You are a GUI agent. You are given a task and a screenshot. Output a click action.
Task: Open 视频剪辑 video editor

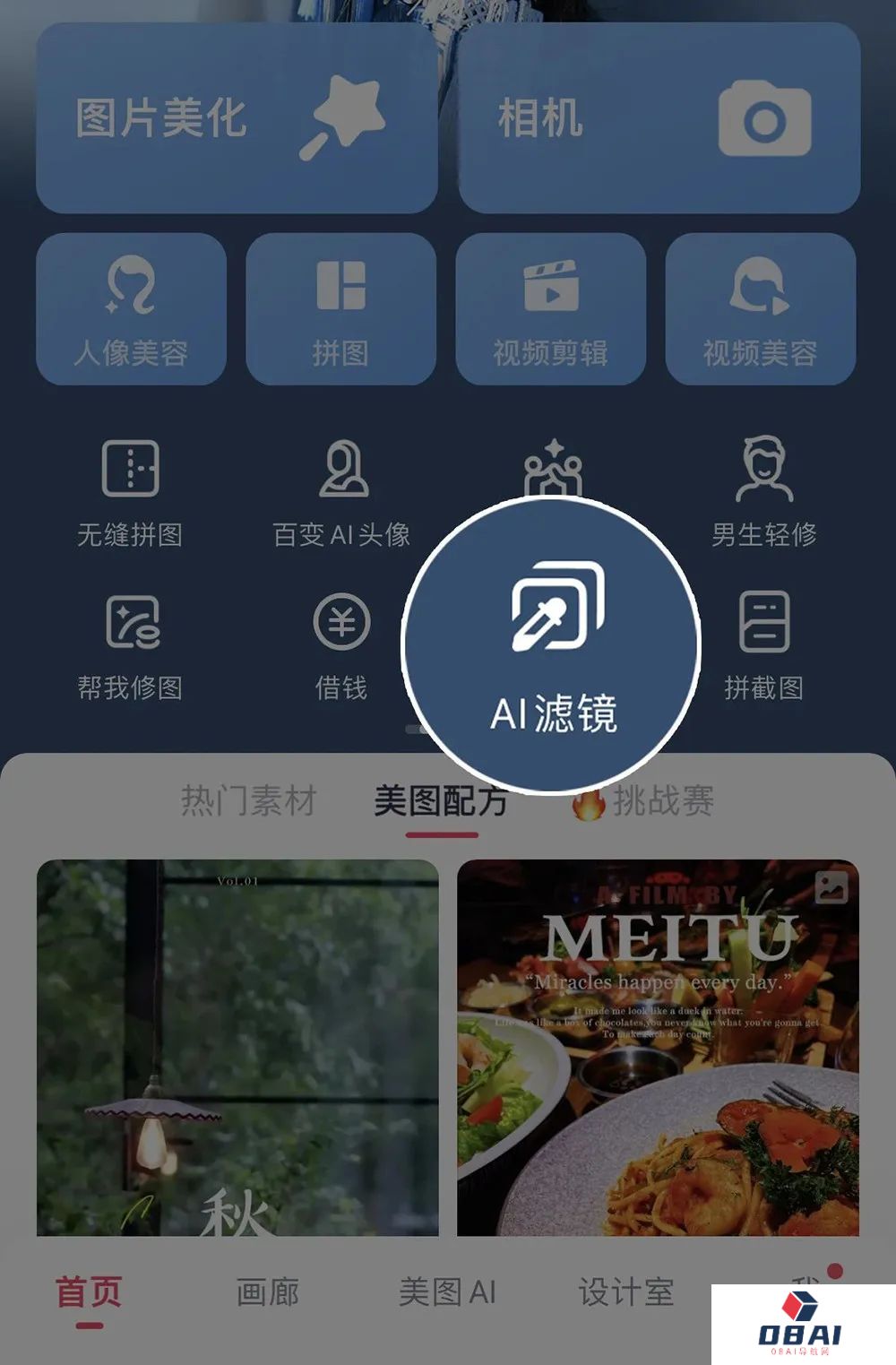point(550,309)
